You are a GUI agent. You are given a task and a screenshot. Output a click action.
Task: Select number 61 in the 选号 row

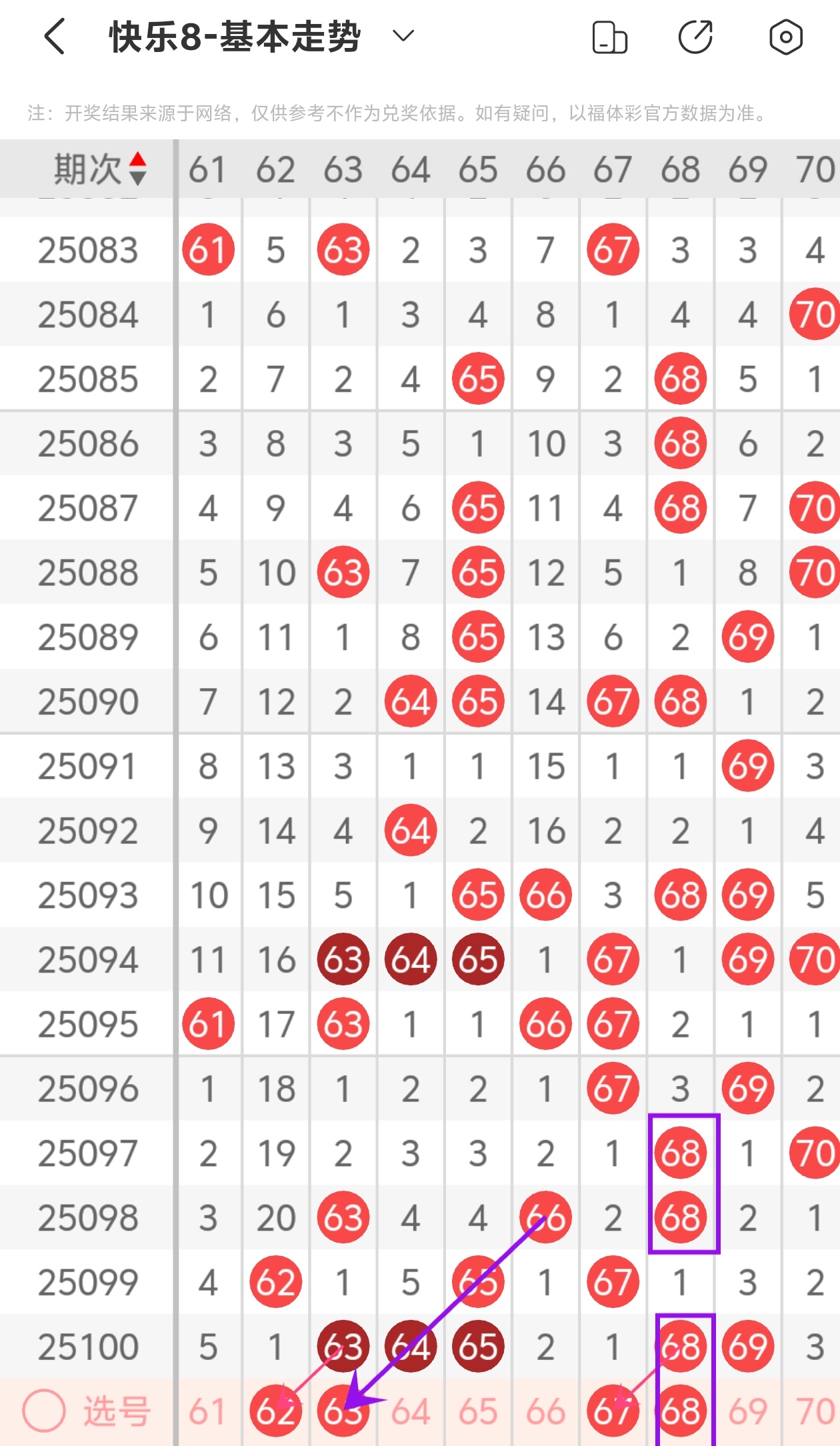tap(208, 1411)
